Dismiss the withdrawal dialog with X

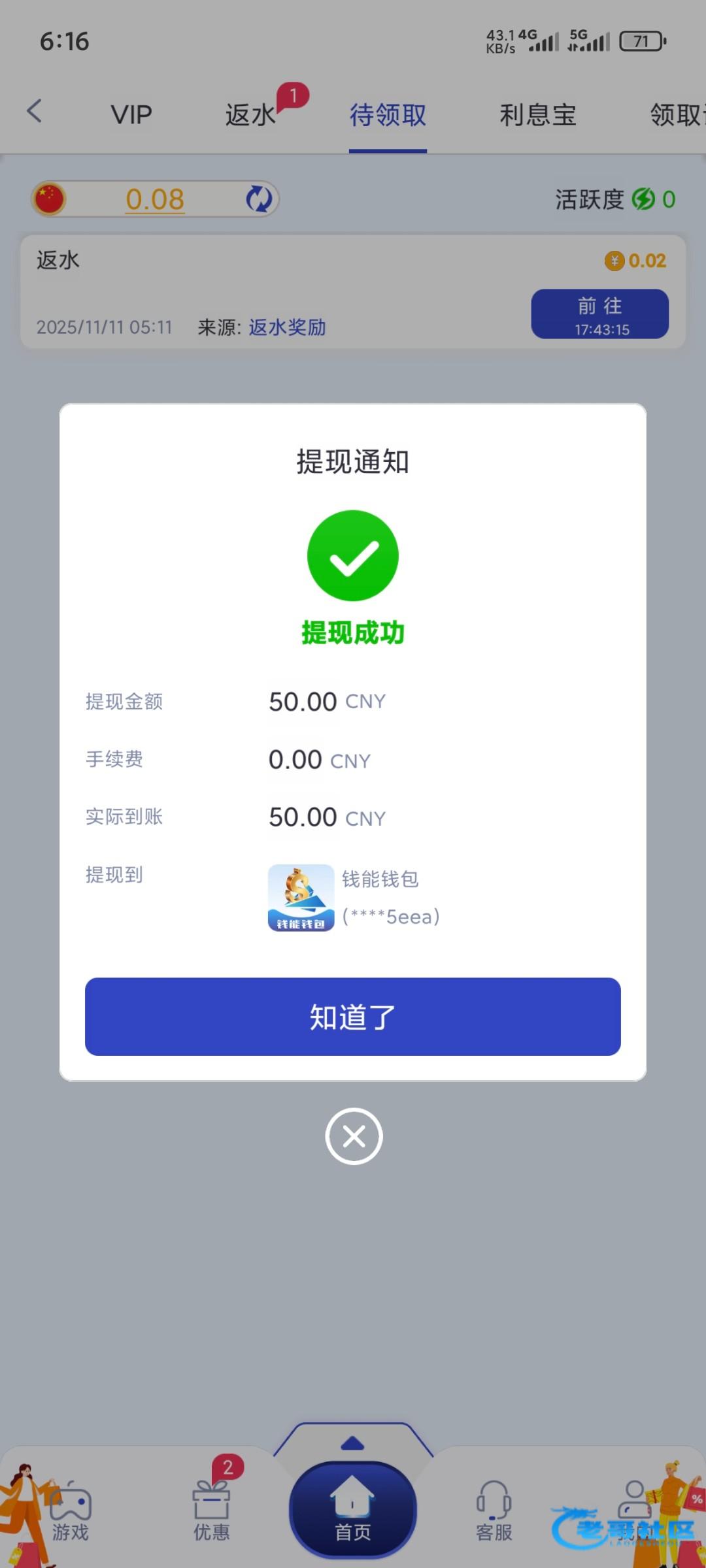click(354, 1136)
